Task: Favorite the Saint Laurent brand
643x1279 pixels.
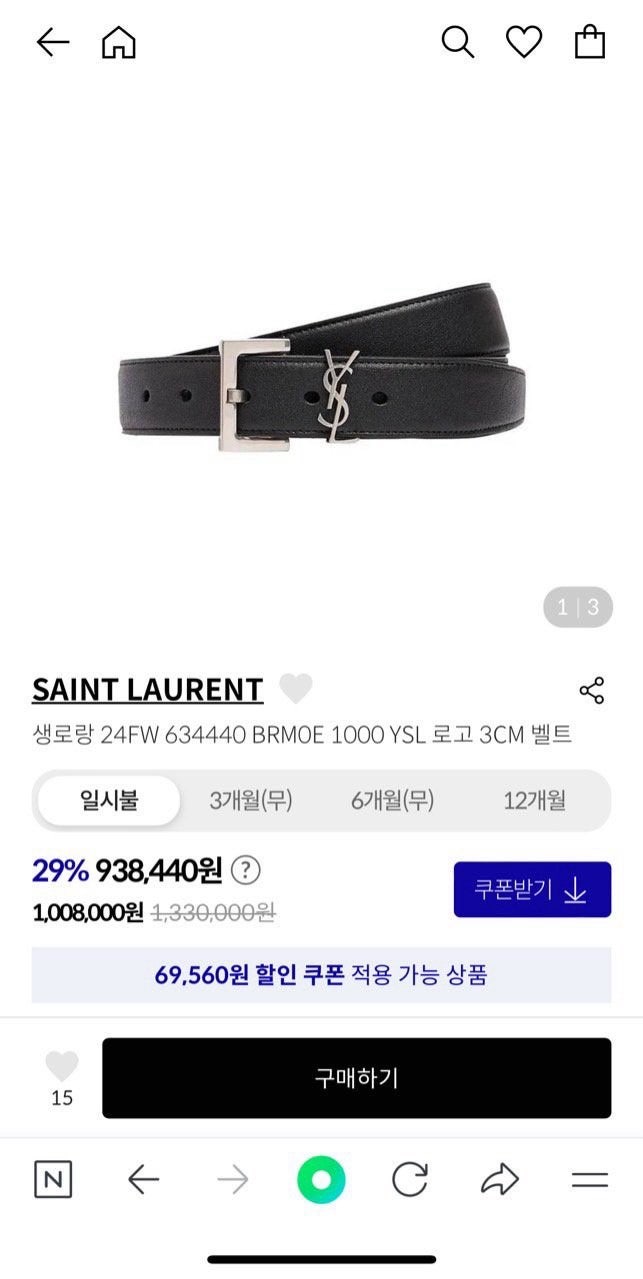Action: pyautogui.click(x=295, y=688)
